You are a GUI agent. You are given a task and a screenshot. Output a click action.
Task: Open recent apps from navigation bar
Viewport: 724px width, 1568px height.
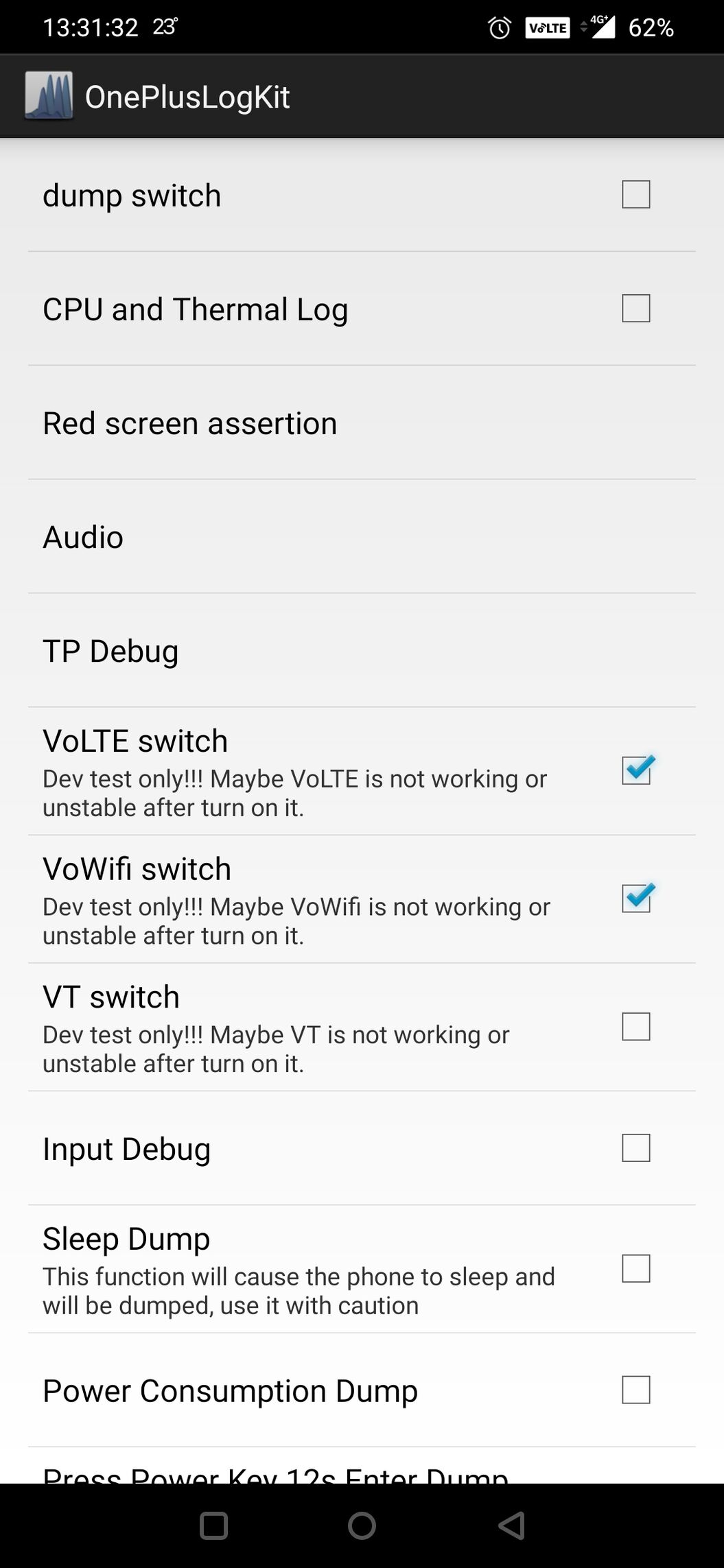[x=213, y=1526]
